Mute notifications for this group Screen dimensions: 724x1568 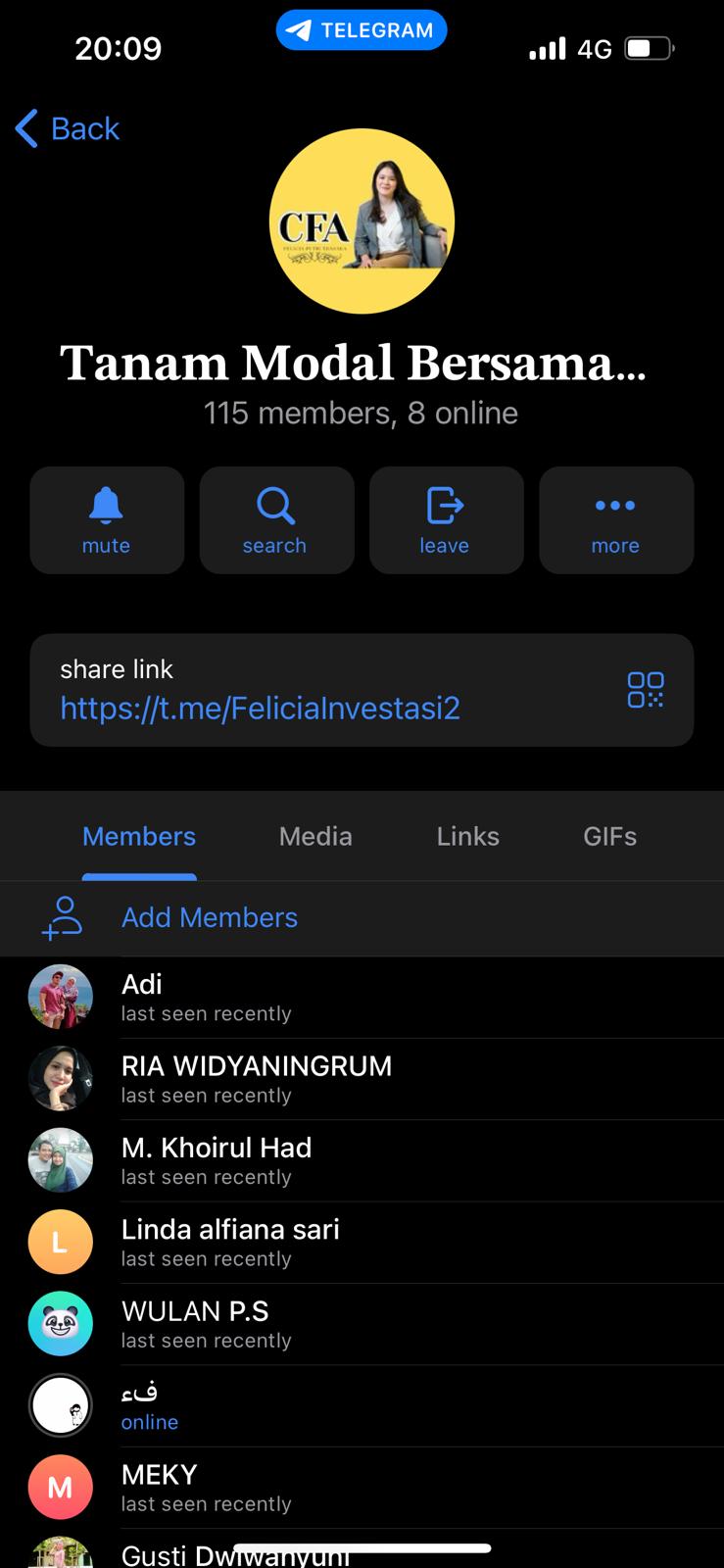107,520
